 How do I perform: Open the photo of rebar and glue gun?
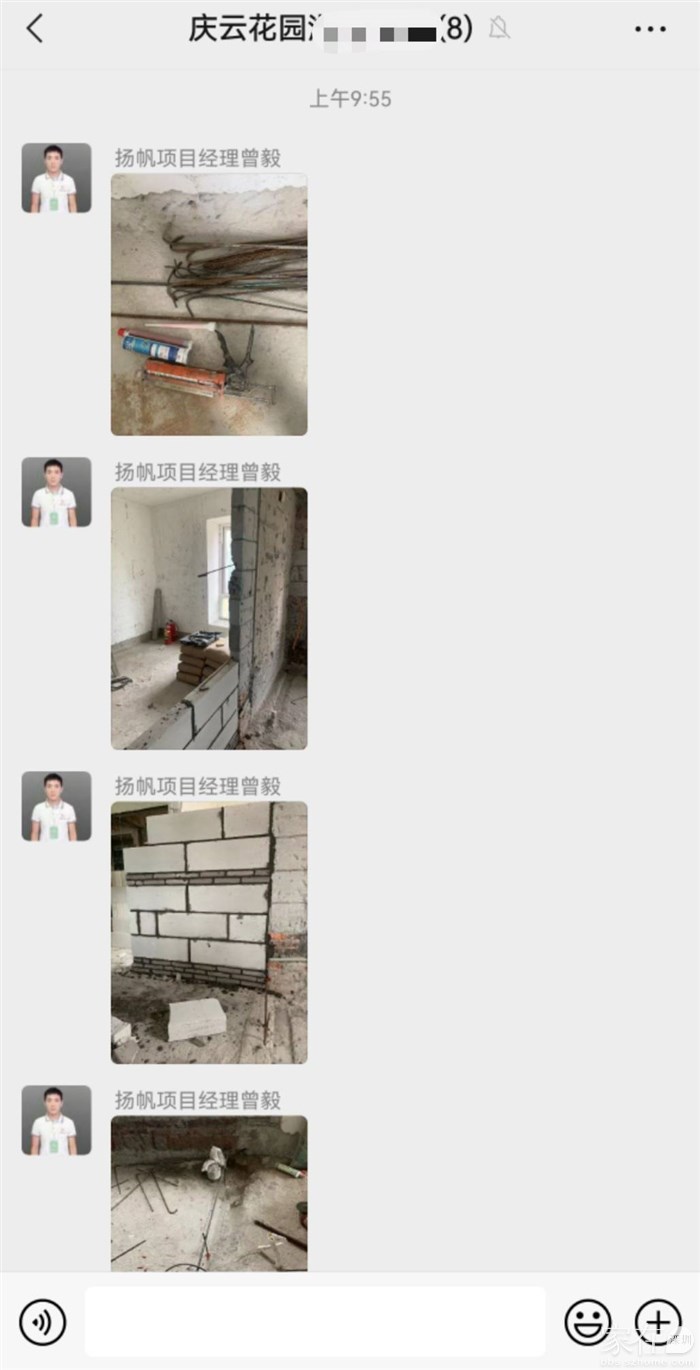[209, 305]
